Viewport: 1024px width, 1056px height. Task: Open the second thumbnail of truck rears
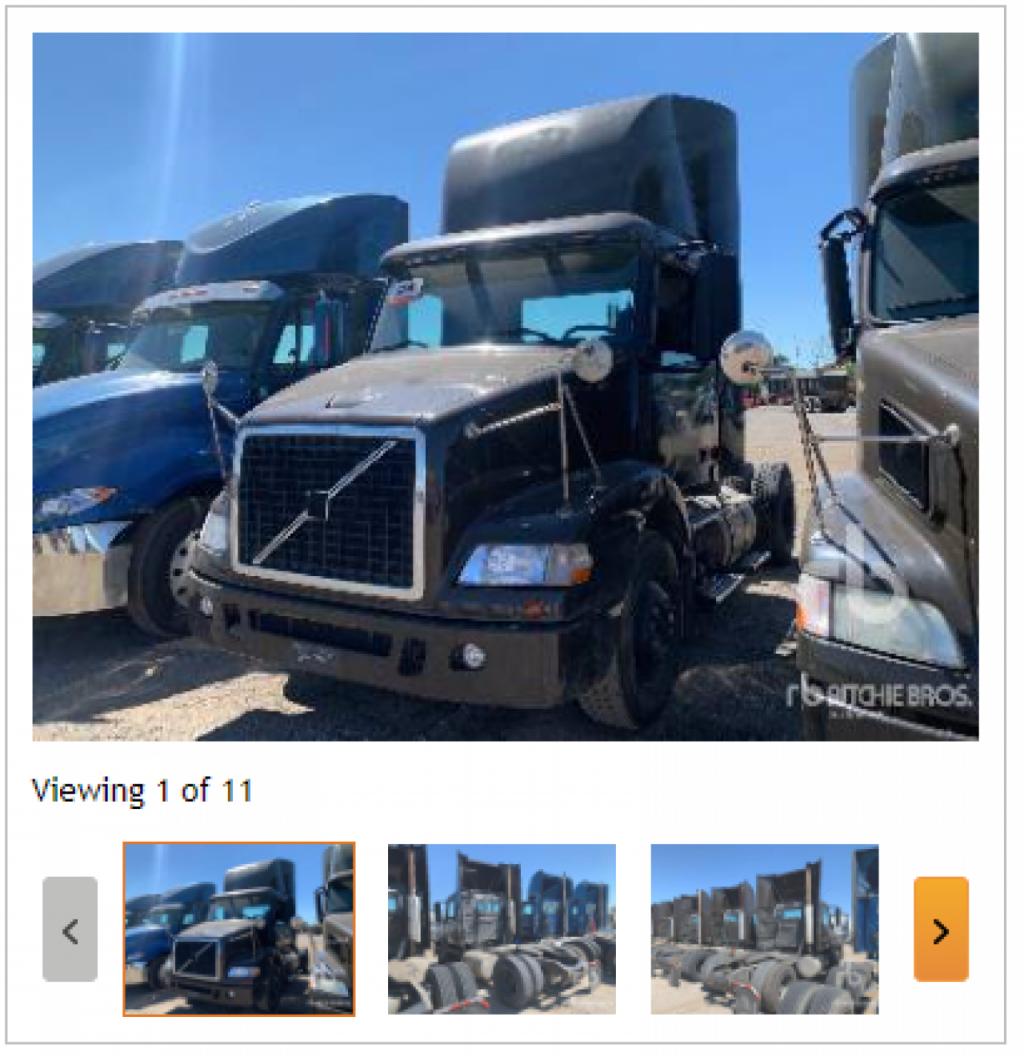click(x=501, y=929)
